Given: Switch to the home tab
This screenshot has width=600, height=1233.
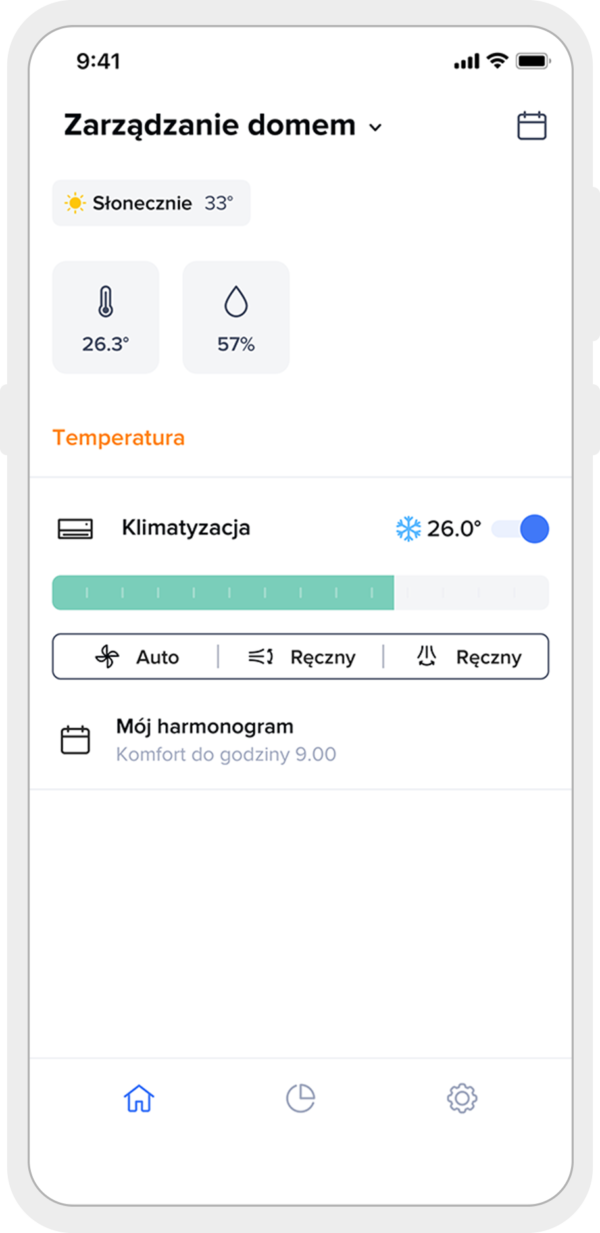Looking at the screenshot, I should point(139,1099).
